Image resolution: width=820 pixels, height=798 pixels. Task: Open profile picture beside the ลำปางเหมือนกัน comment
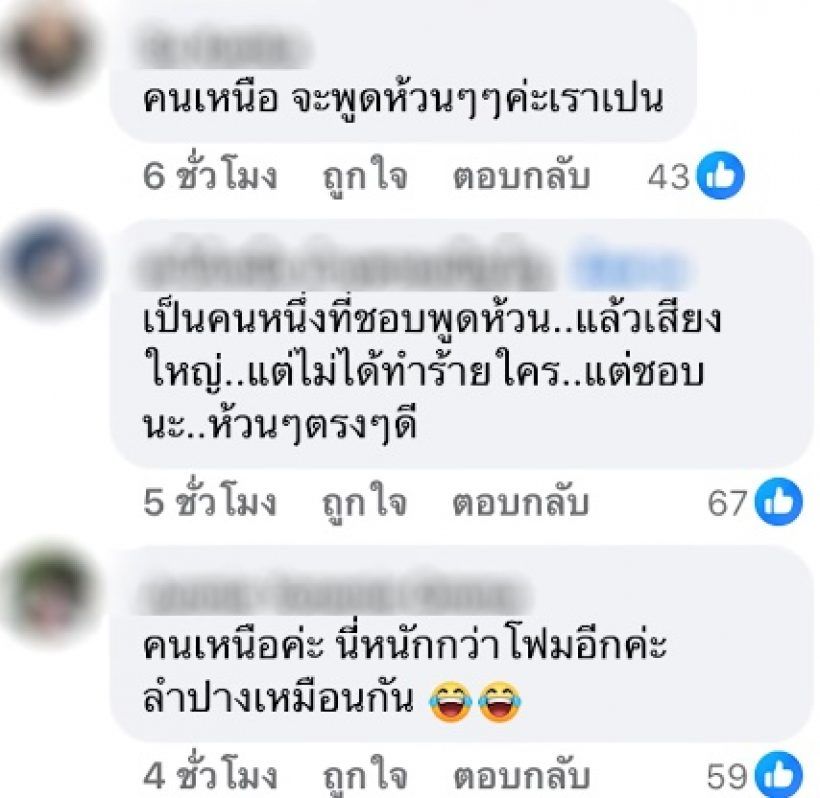pyautogui.click(x=50, y=597)
